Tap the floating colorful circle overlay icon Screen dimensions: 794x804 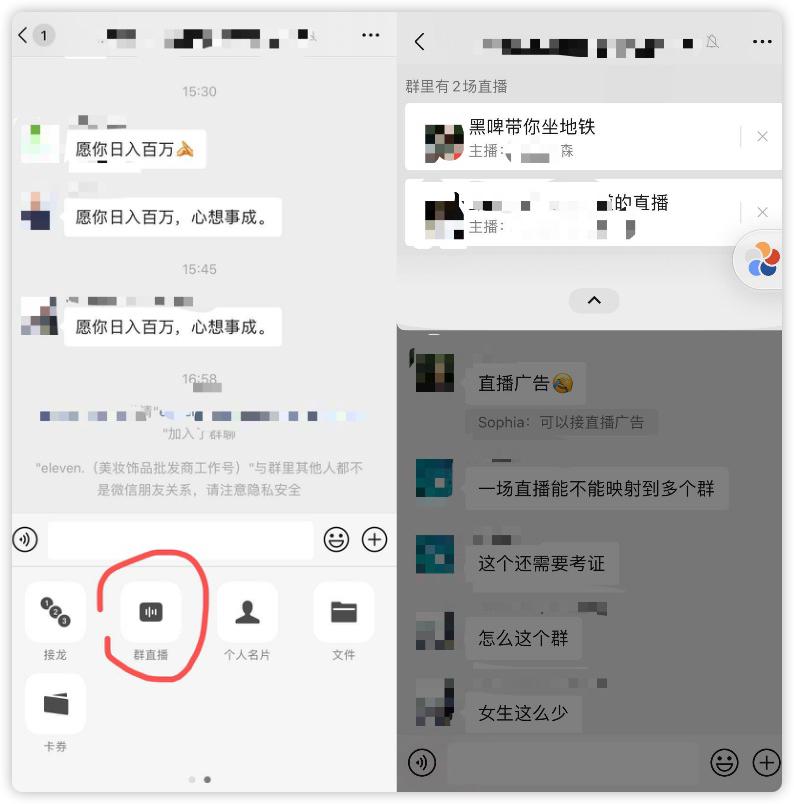[x=763, y=261]
